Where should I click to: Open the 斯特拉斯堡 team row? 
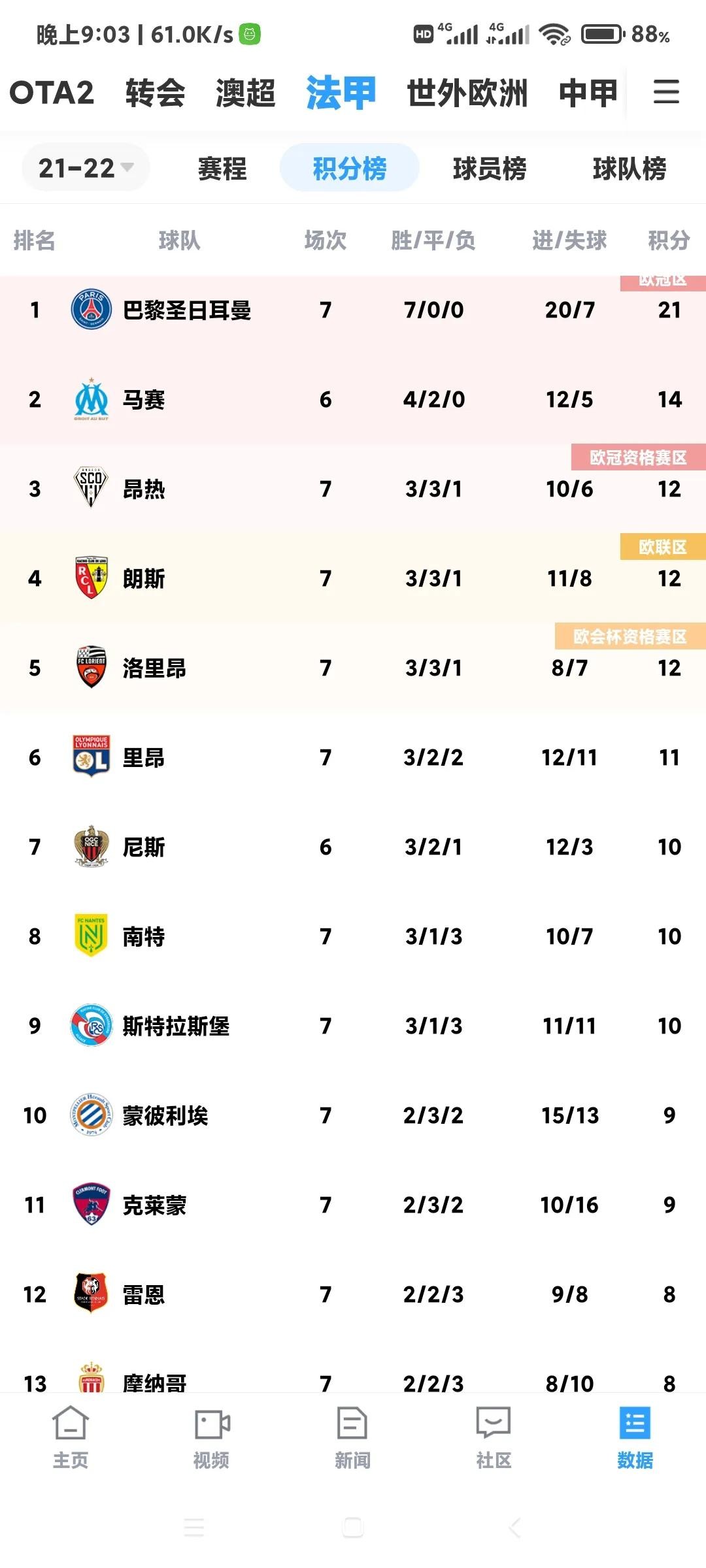[353, 1026]
